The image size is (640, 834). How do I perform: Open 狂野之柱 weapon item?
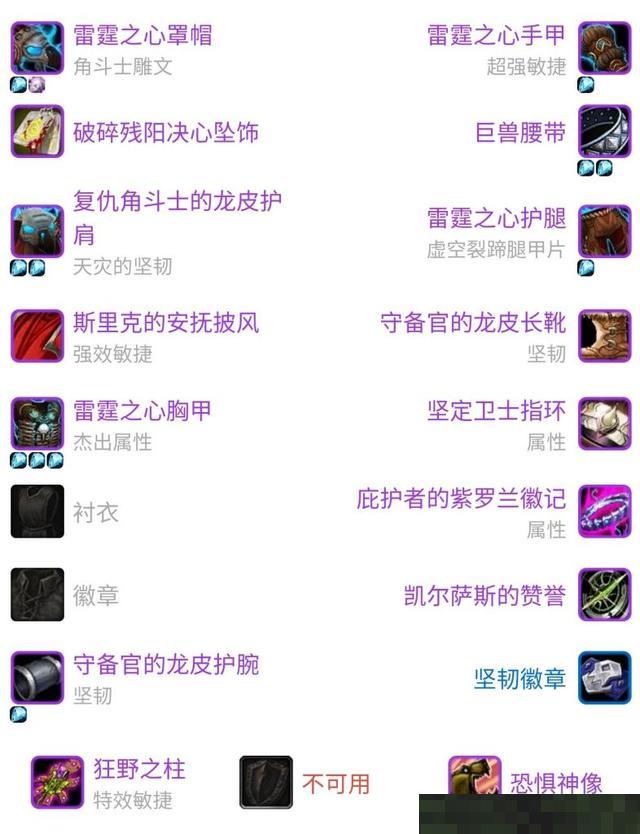click(139, 770)
